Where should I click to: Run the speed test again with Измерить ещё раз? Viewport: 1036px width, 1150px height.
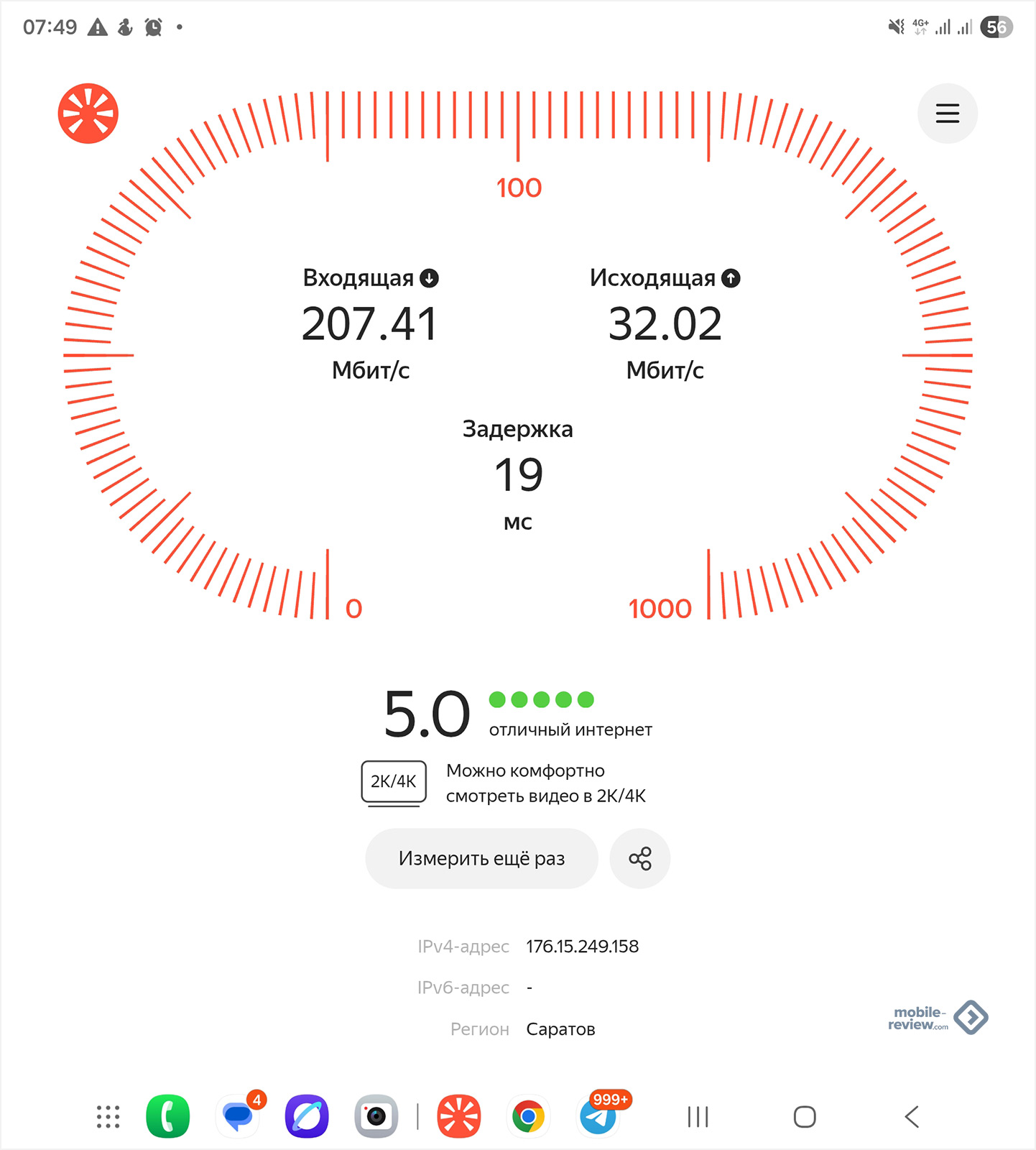(x=481, y=859)
